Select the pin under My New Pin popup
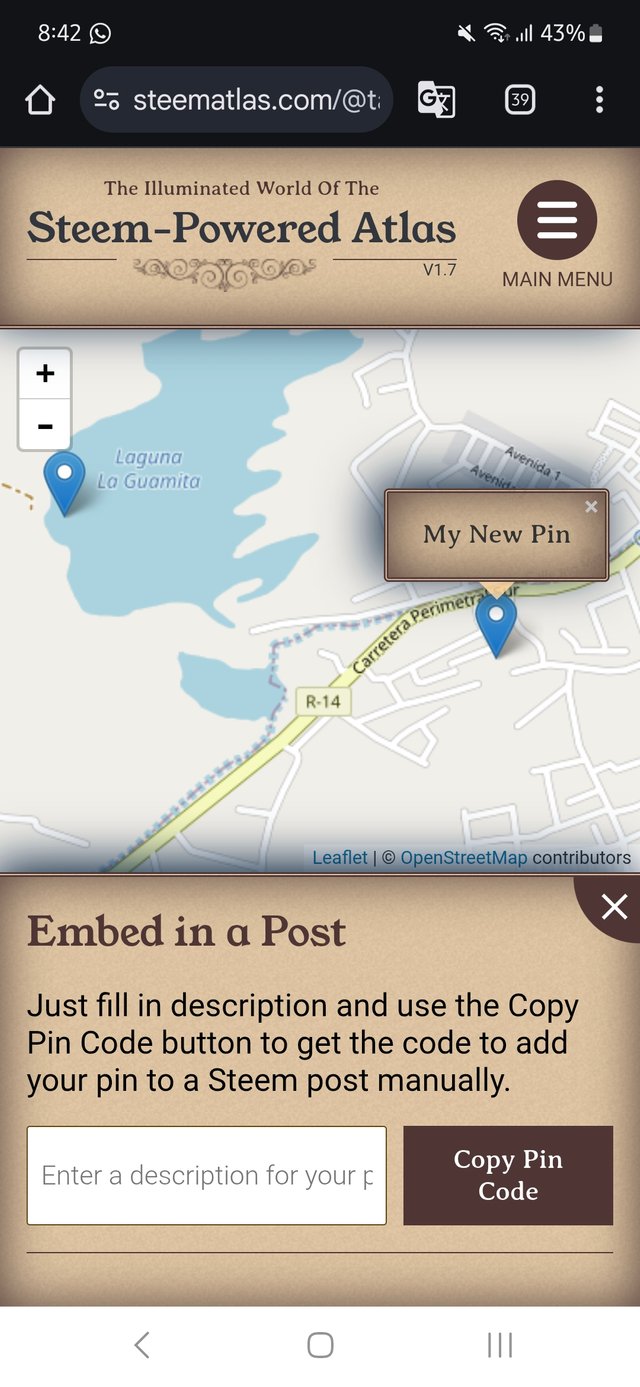Screen dimensions: 640x1387 coord(496,623)
